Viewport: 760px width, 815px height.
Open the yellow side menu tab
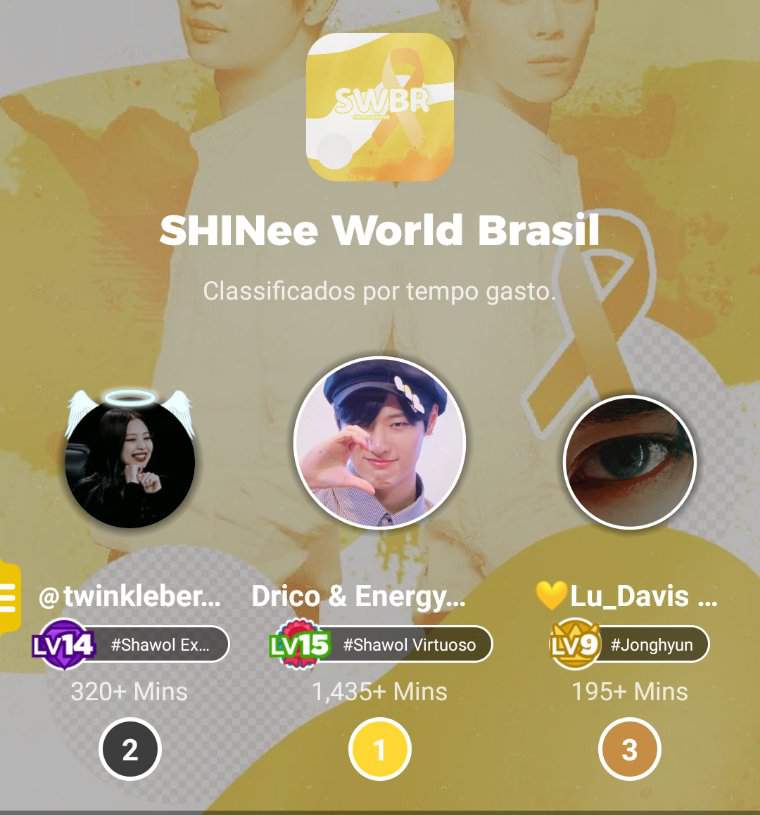tap(8, 597)
